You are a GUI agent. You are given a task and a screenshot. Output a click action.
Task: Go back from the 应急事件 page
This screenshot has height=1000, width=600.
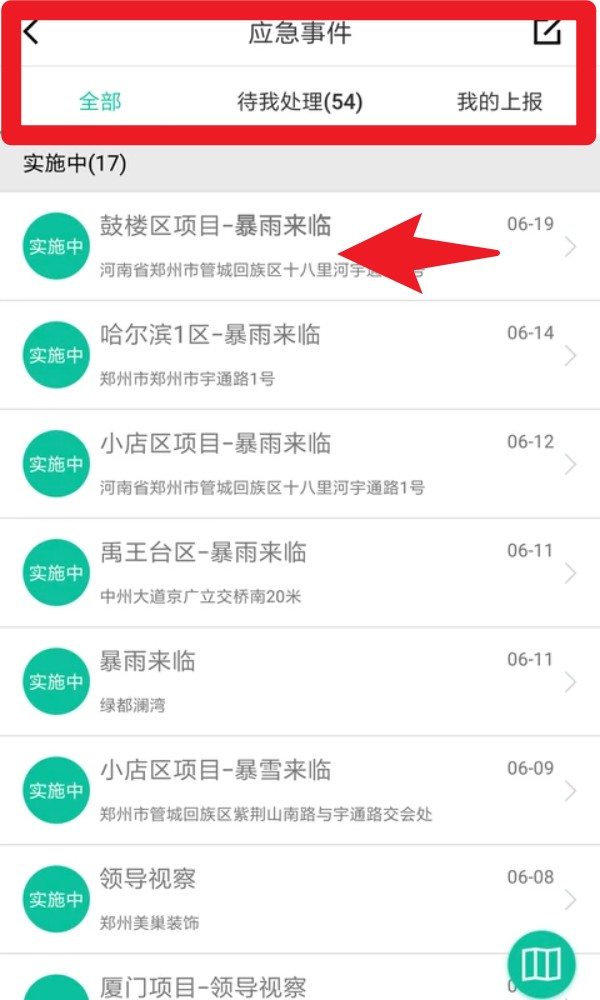click(32, 32)
